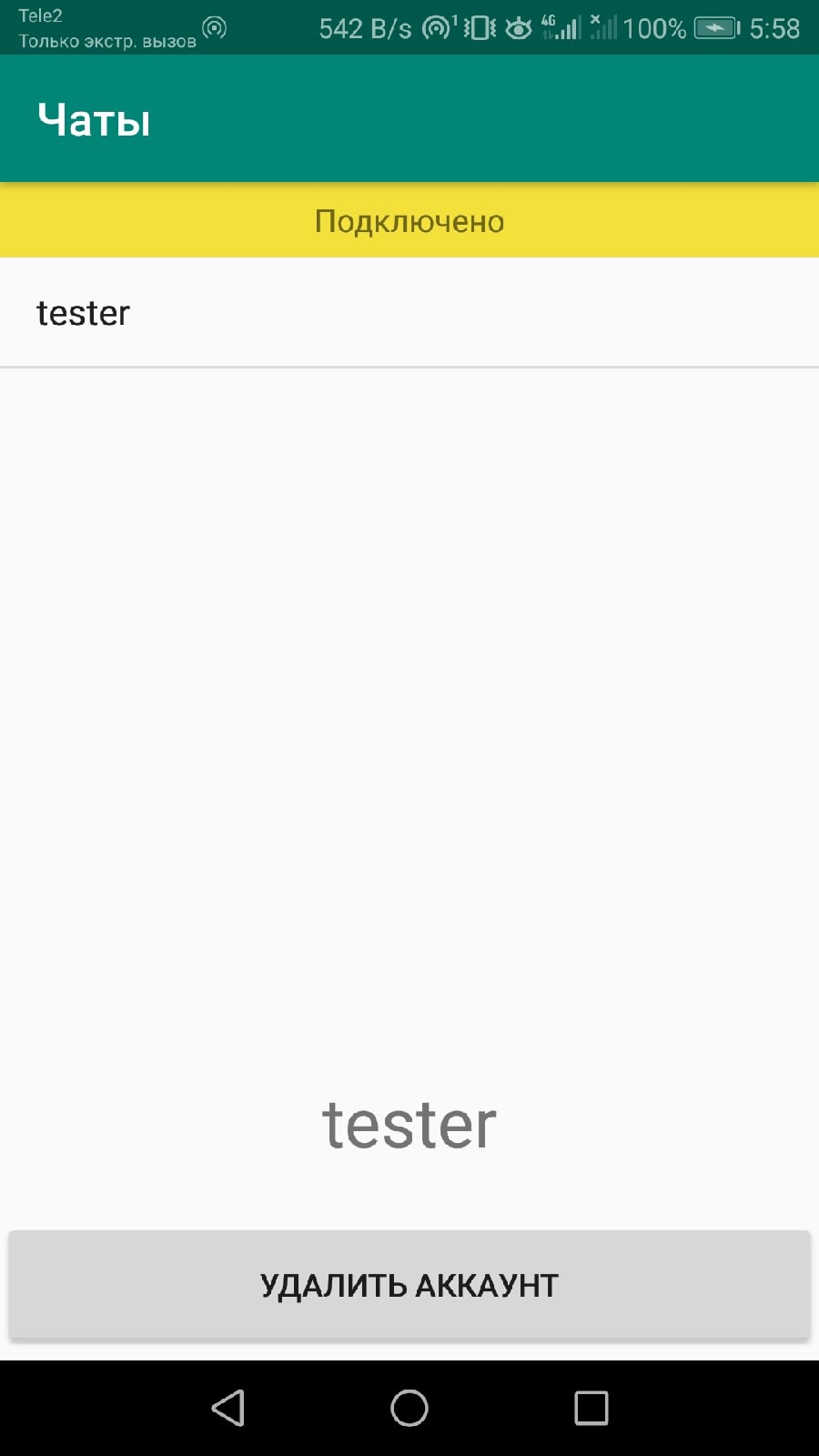Tap the yellow Подключено connection banner

(409, 220)
